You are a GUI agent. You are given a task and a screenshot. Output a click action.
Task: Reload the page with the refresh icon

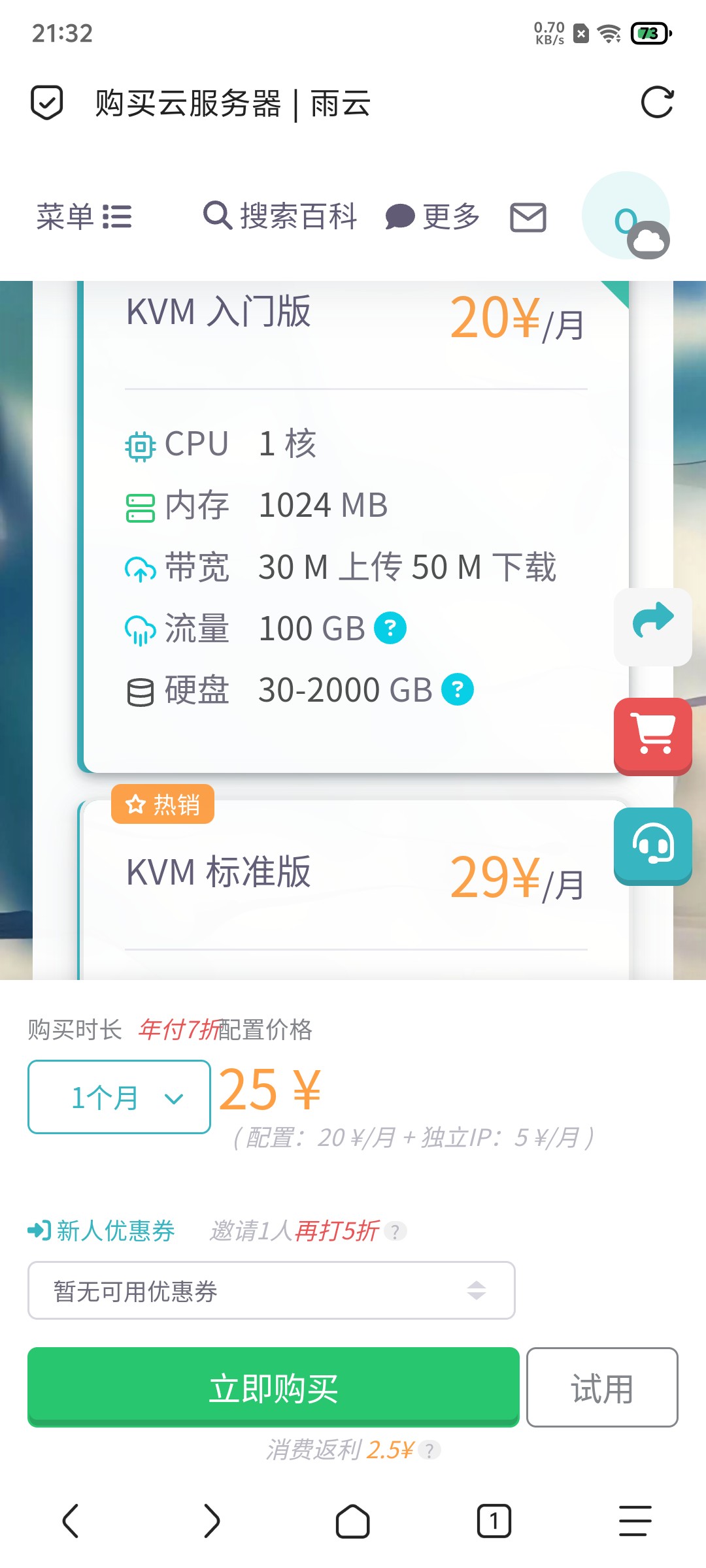(x=657, y=103)
